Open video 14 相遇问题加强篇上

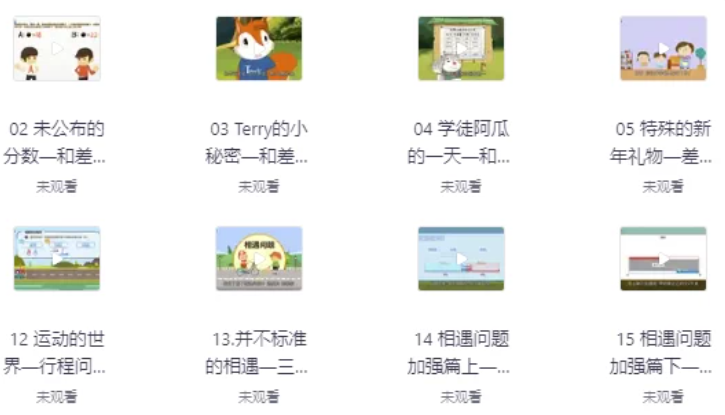pyautogui.click(x=461, y=258)
